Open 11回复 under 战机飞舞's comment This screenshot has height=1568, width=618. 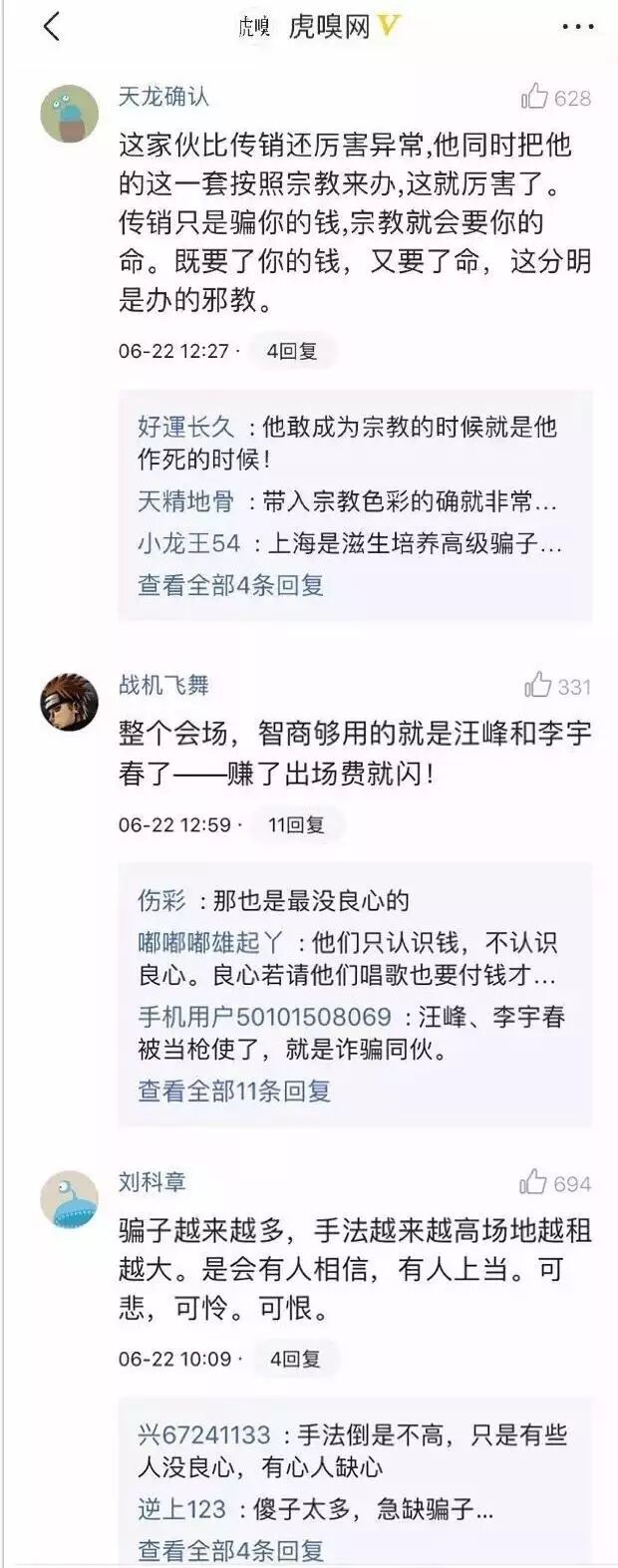click(296, 824)
